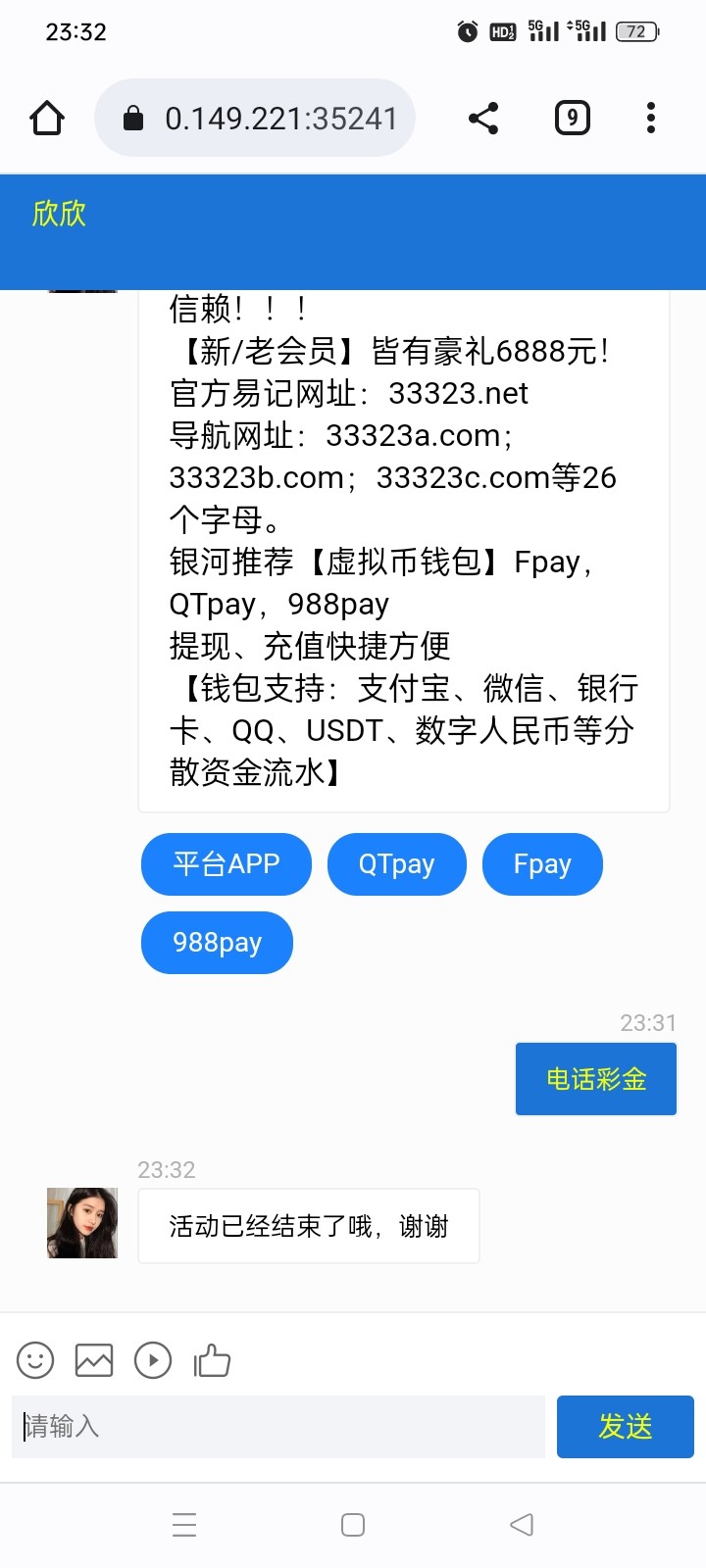Open the browser overflow menu
This screenshot has width=706, height=1568.
coord(650,119)
